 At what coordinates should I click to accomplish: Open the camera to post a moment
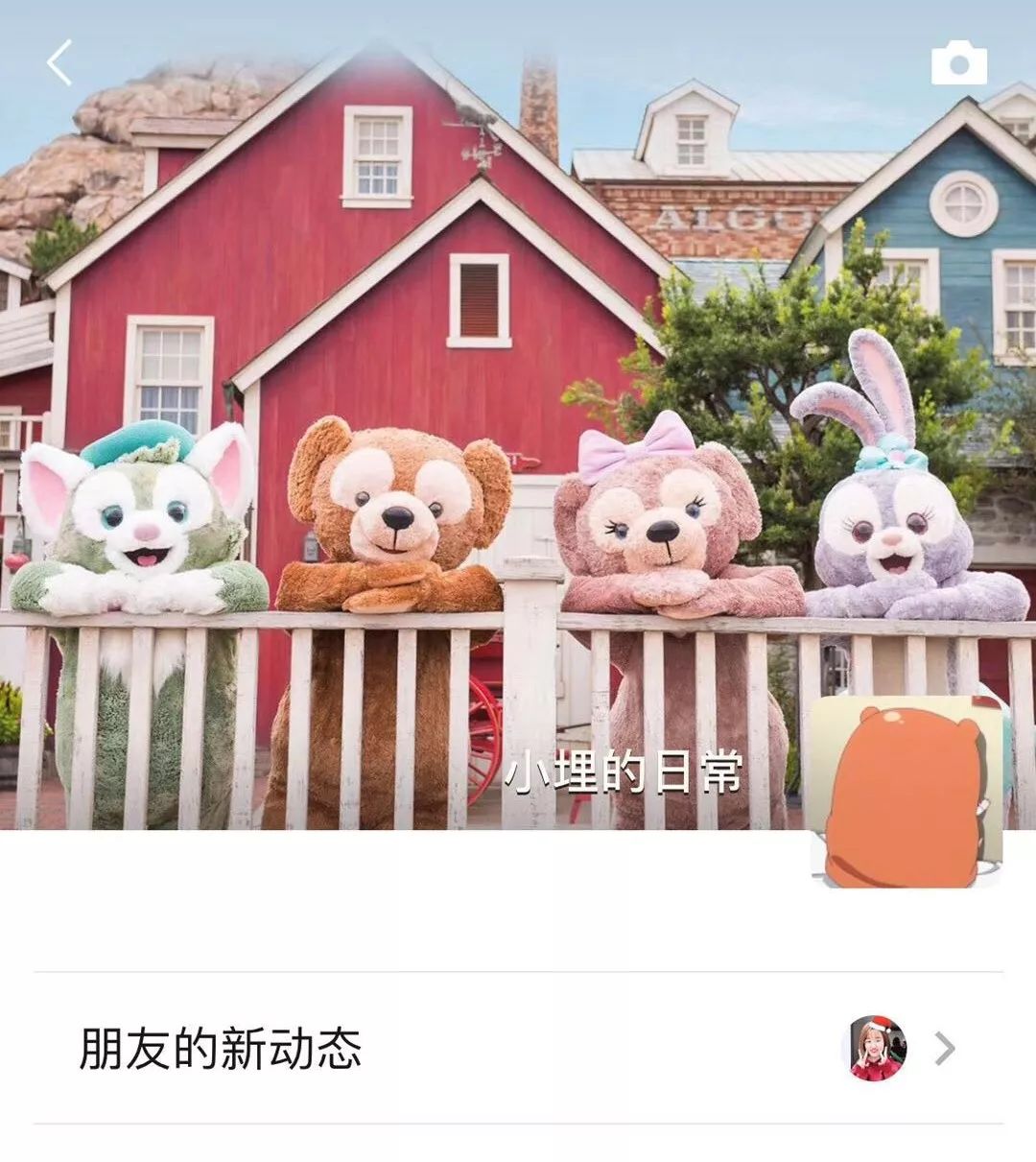click(958, 63)
